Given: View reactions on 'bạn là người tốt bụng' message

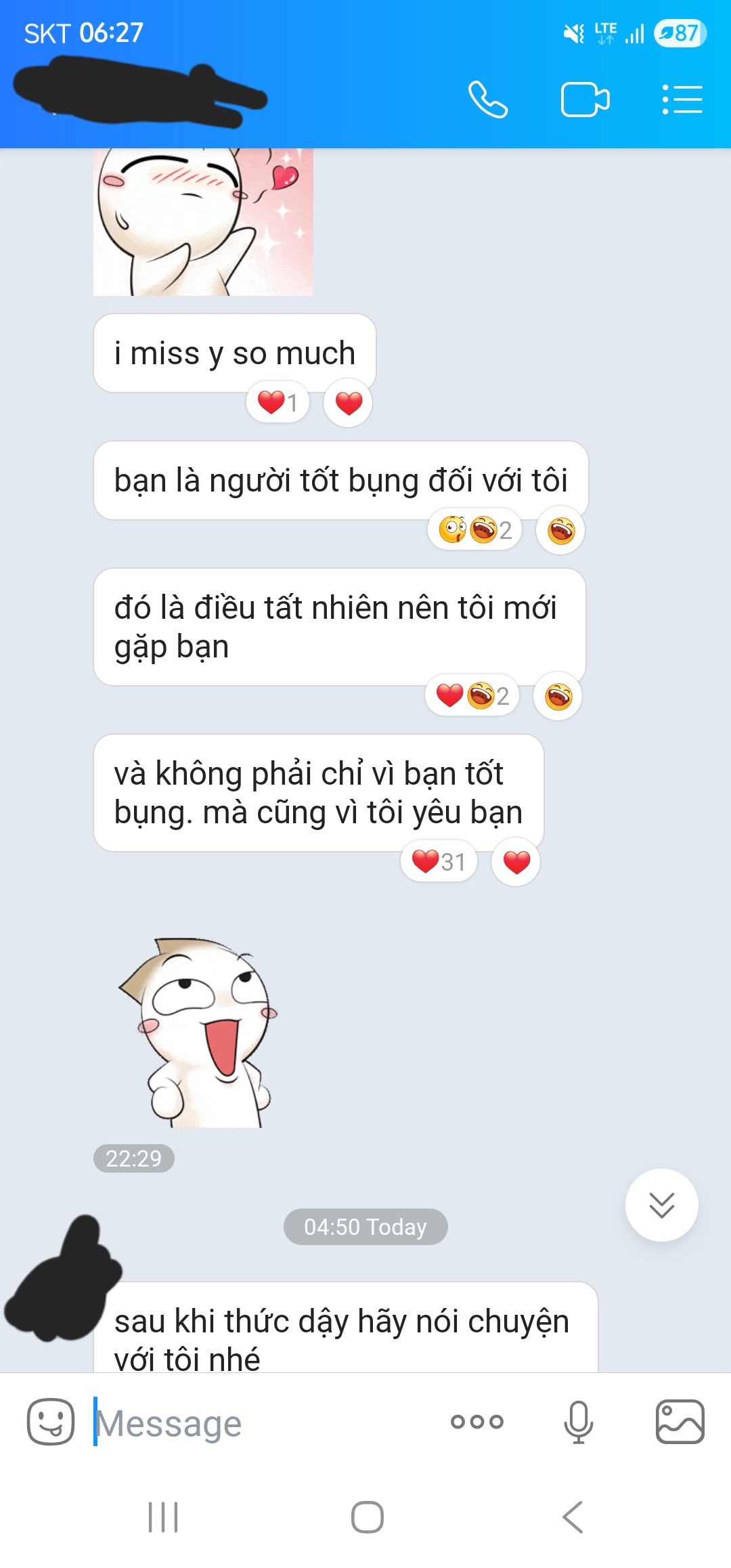Looking at the screenshot, I should 474,529.
